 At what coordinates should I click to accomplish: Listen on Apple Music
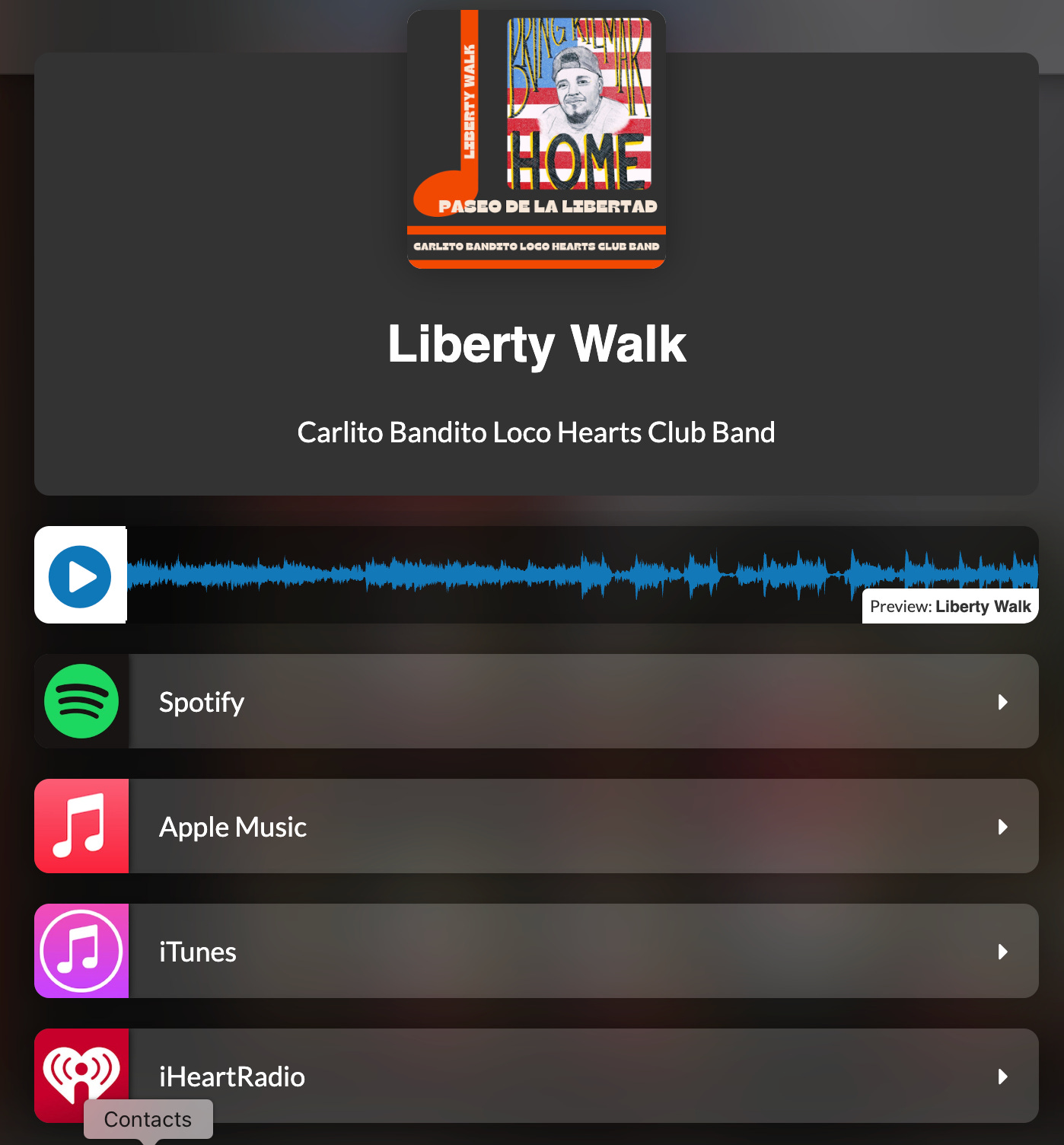(537, 826)
